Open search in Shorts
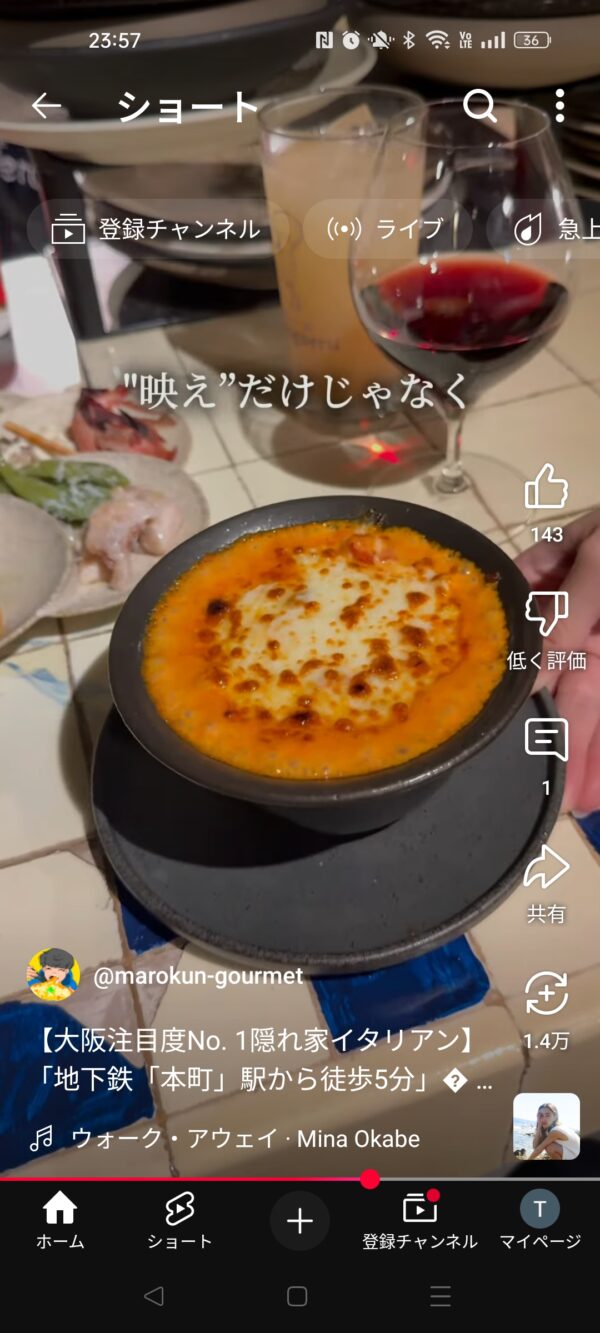Image resolution: width=600 pixels, height=1333 pixels. click(x=480, y=106)
